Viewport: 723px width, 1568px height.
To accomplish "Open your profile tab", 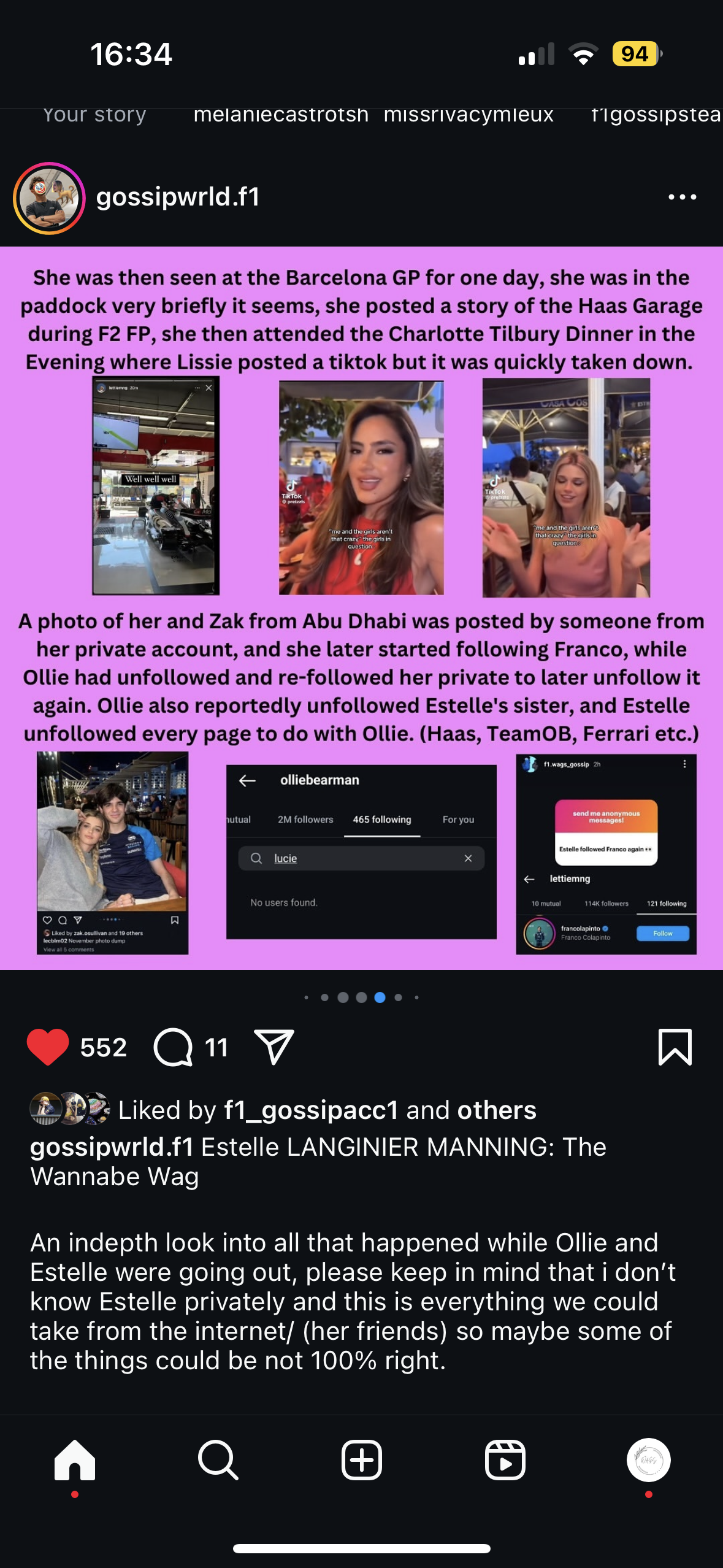I will 648,1461.
